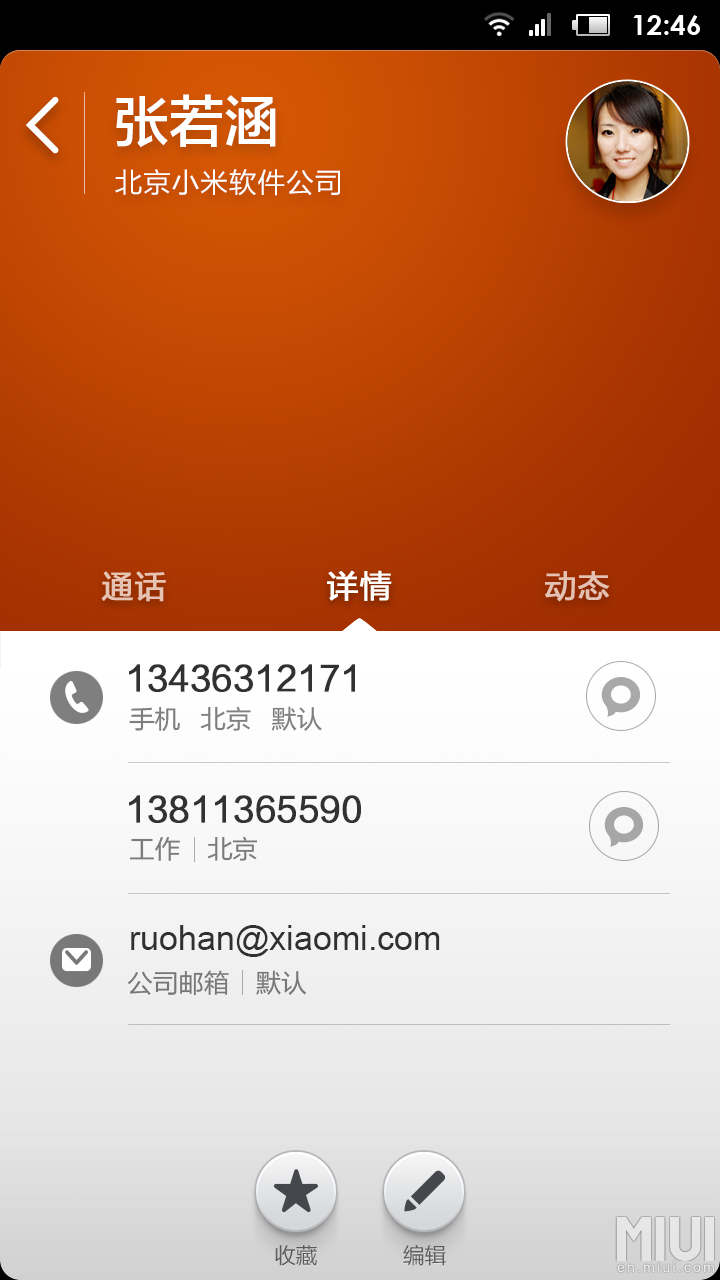This screenshot has width=720, height=1280.
Task: Open 张若涵's contact photo
Action: (627, 141)
